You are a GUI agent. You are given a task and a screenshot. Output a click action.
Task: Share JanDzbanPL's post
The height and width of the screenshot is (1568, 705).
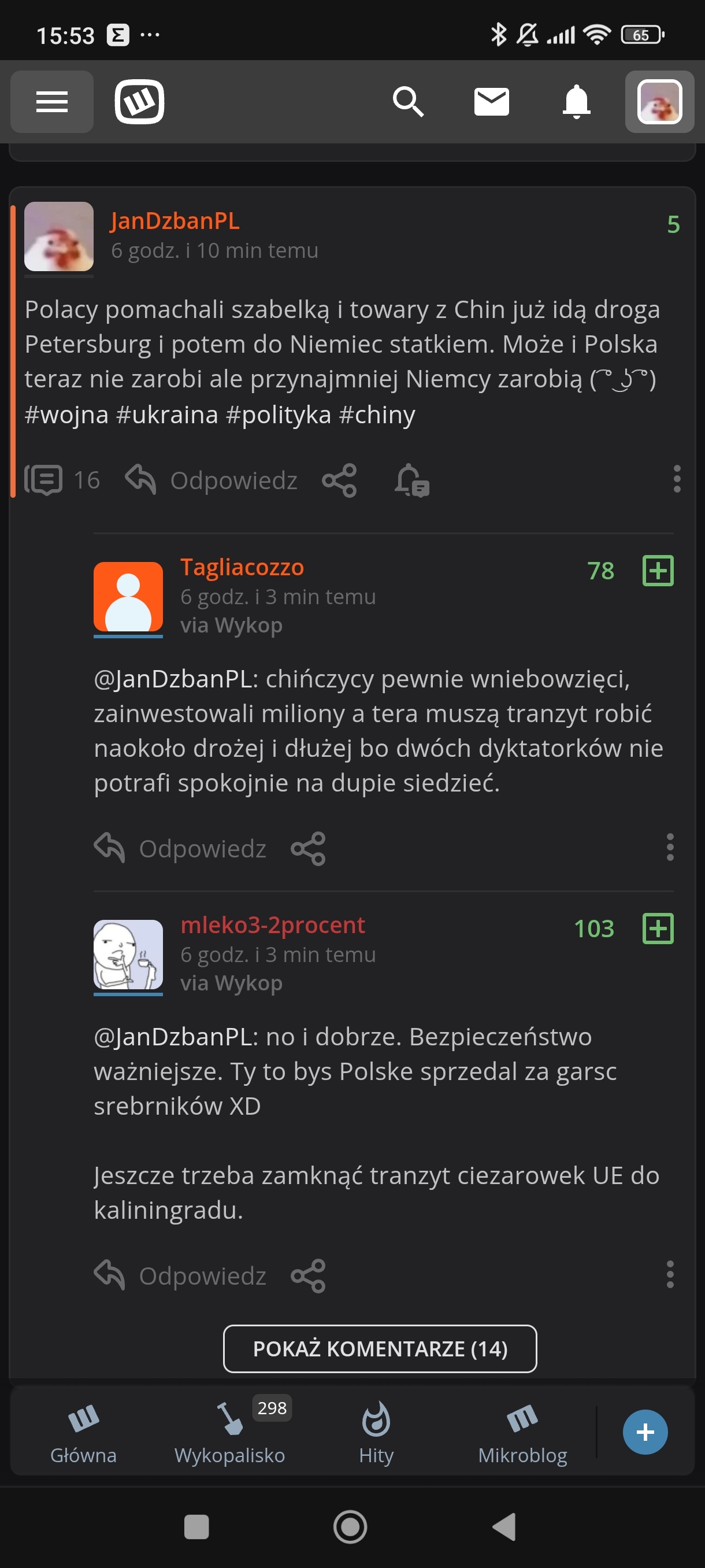[x=339, y=480]
